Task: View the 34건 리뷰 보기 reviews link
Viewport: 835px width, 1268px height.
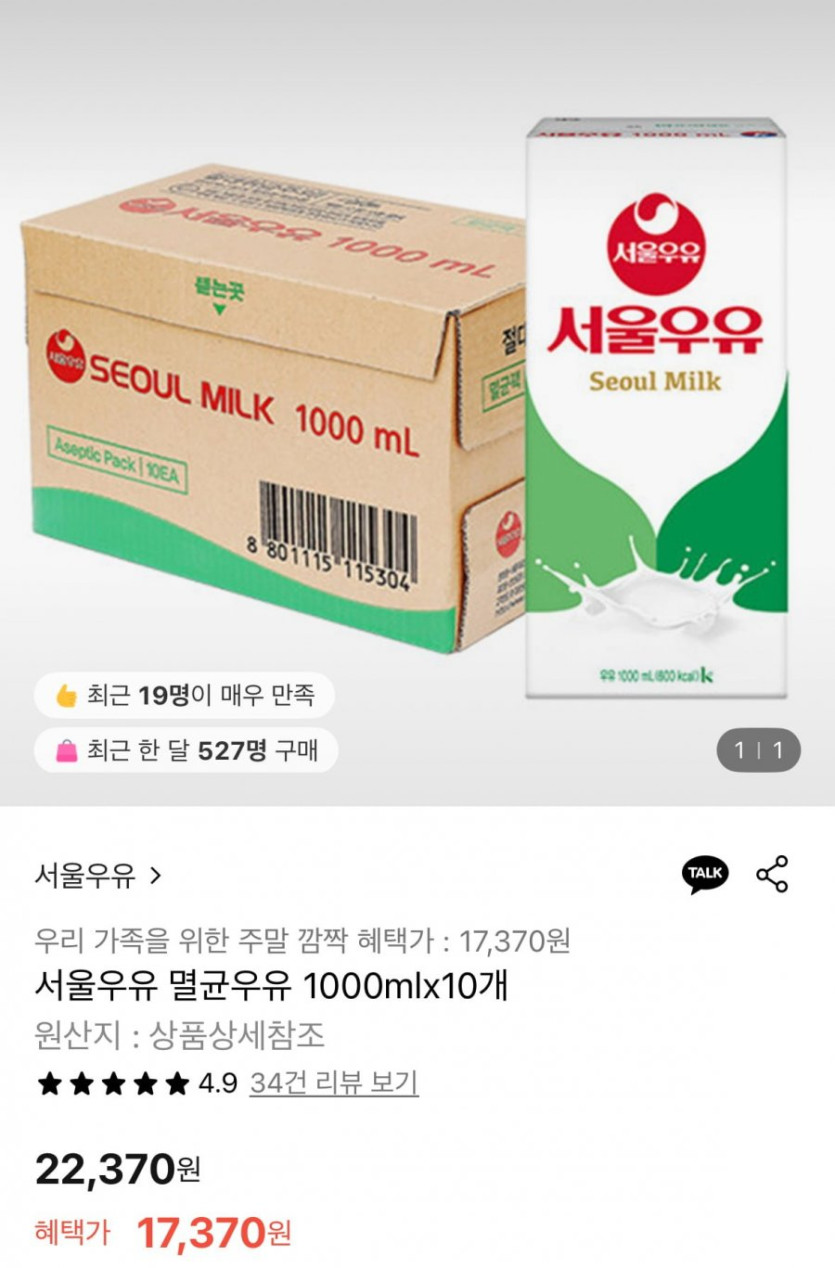Action: [333, 1082]
